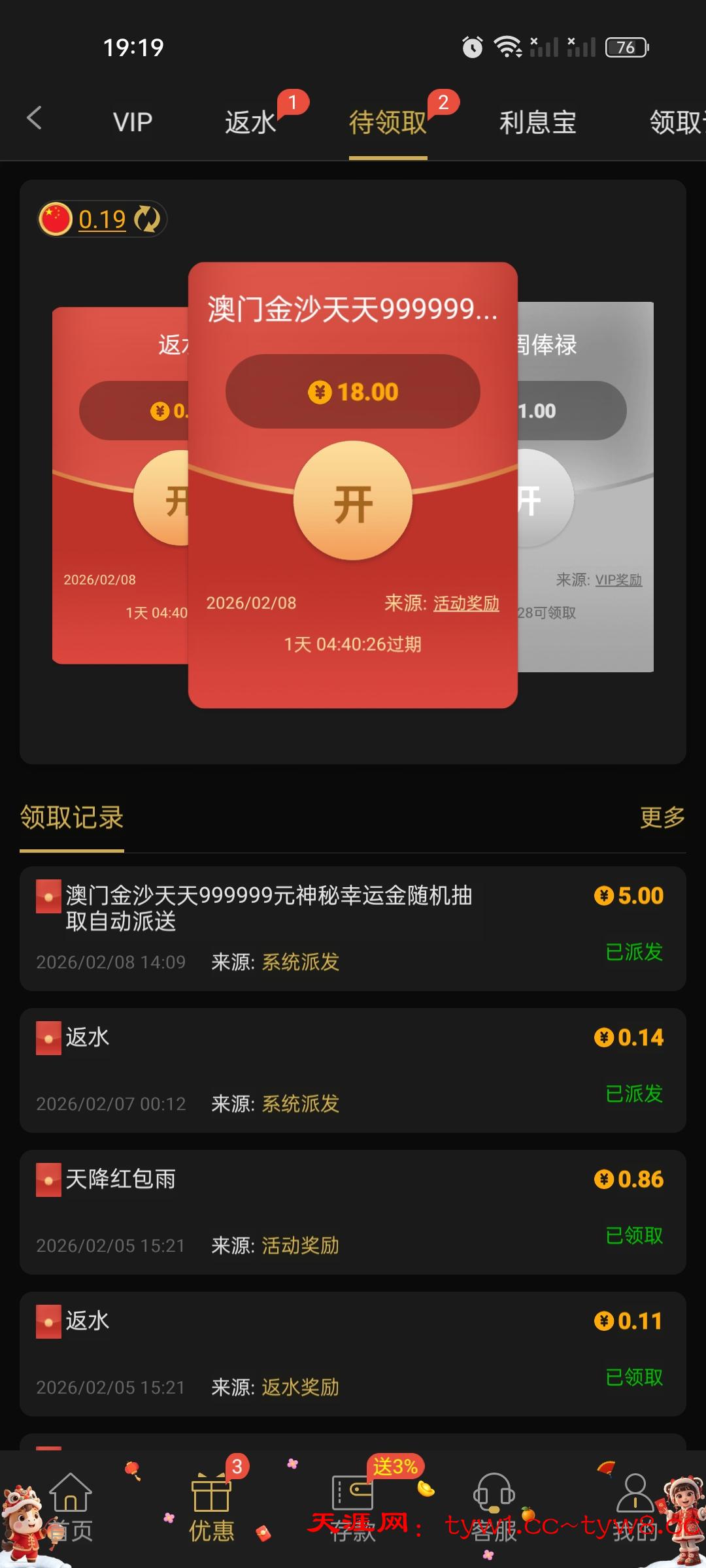Screen dimensions: 706x1568
Task: Switch to the VIP tab
Action: click(132, 122)
